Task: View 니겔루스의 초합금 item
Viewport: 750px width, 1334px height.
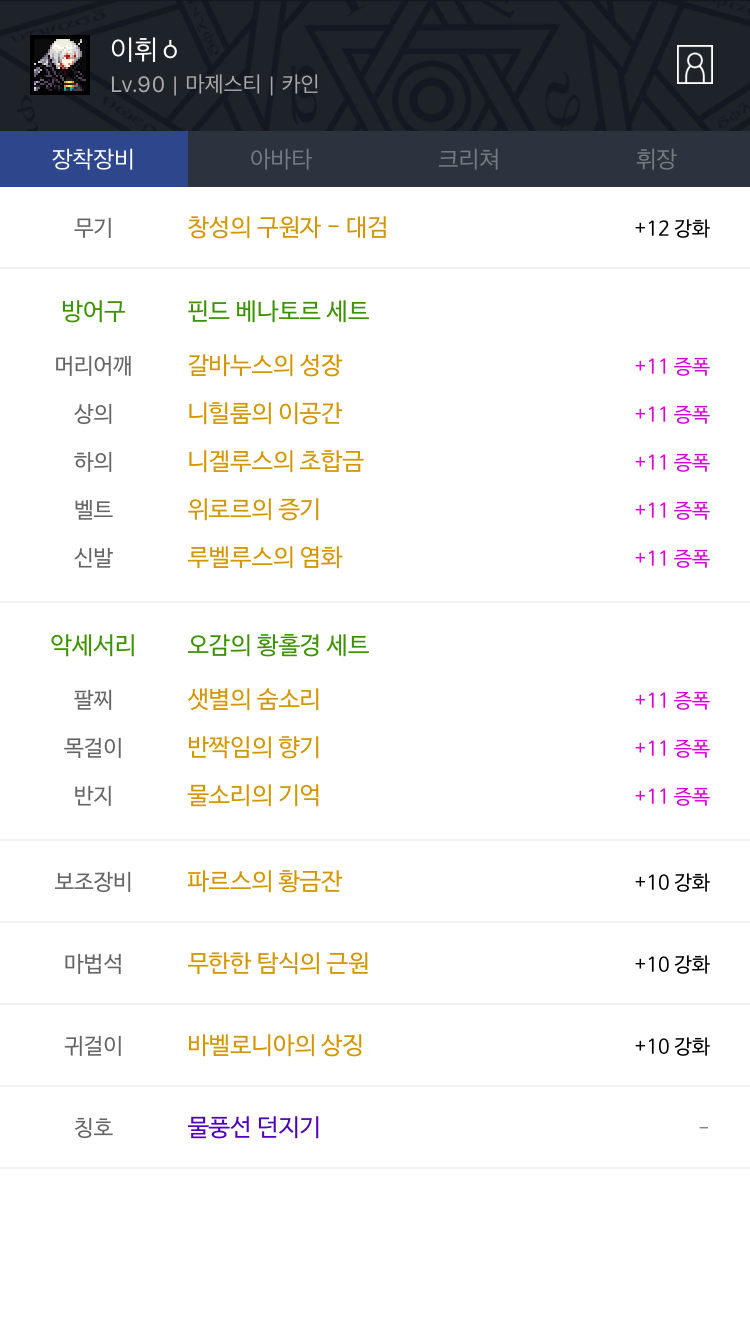Action: click(275, 461)
